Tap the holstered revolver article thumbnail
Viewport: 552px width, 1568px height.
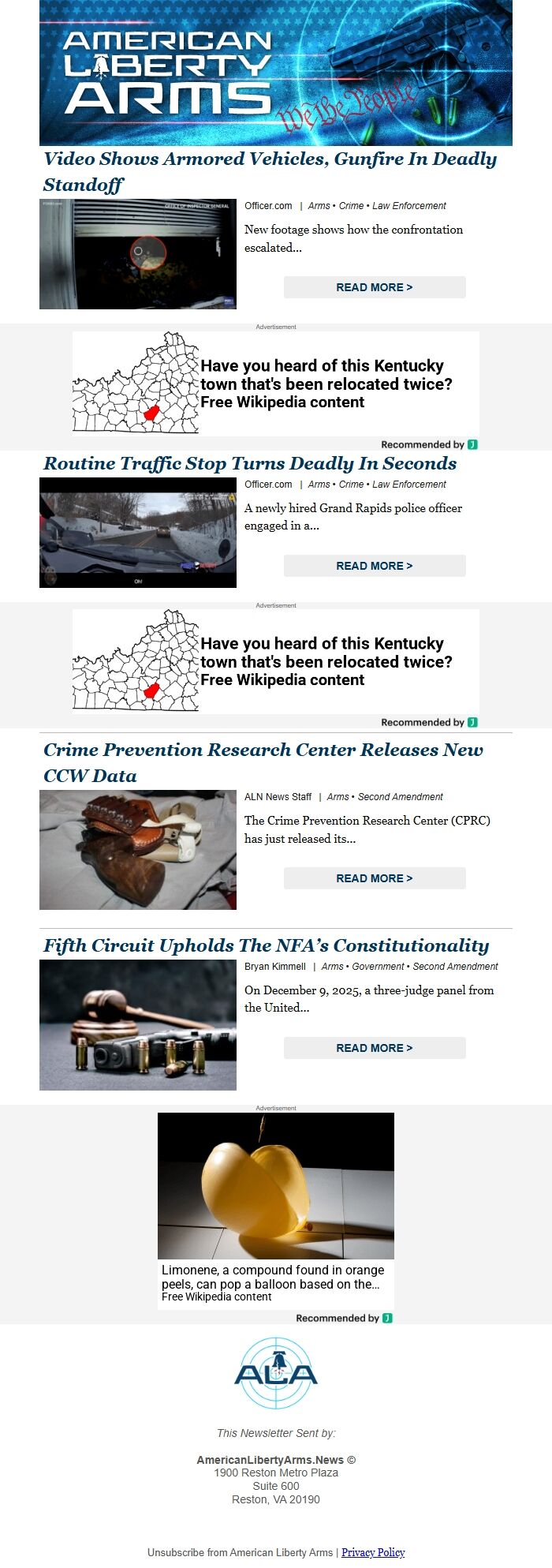[138, 850]
